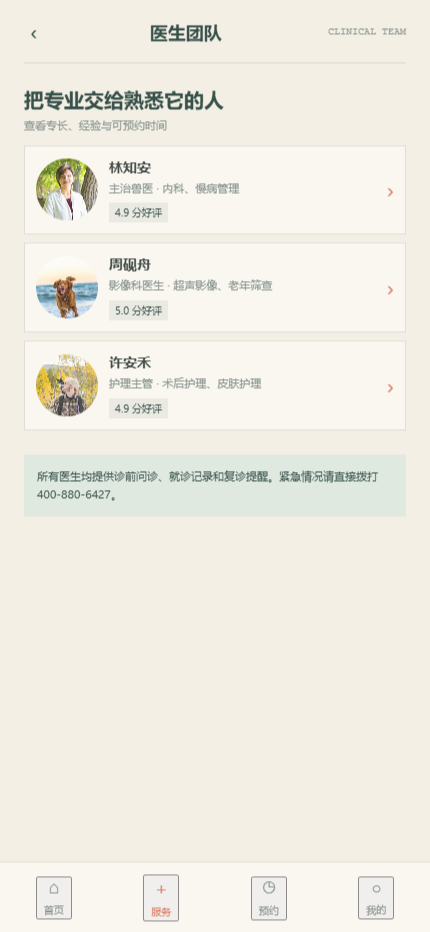Open 林知安's doctor profile card
430x932 pixels.
tap(215, 190)
